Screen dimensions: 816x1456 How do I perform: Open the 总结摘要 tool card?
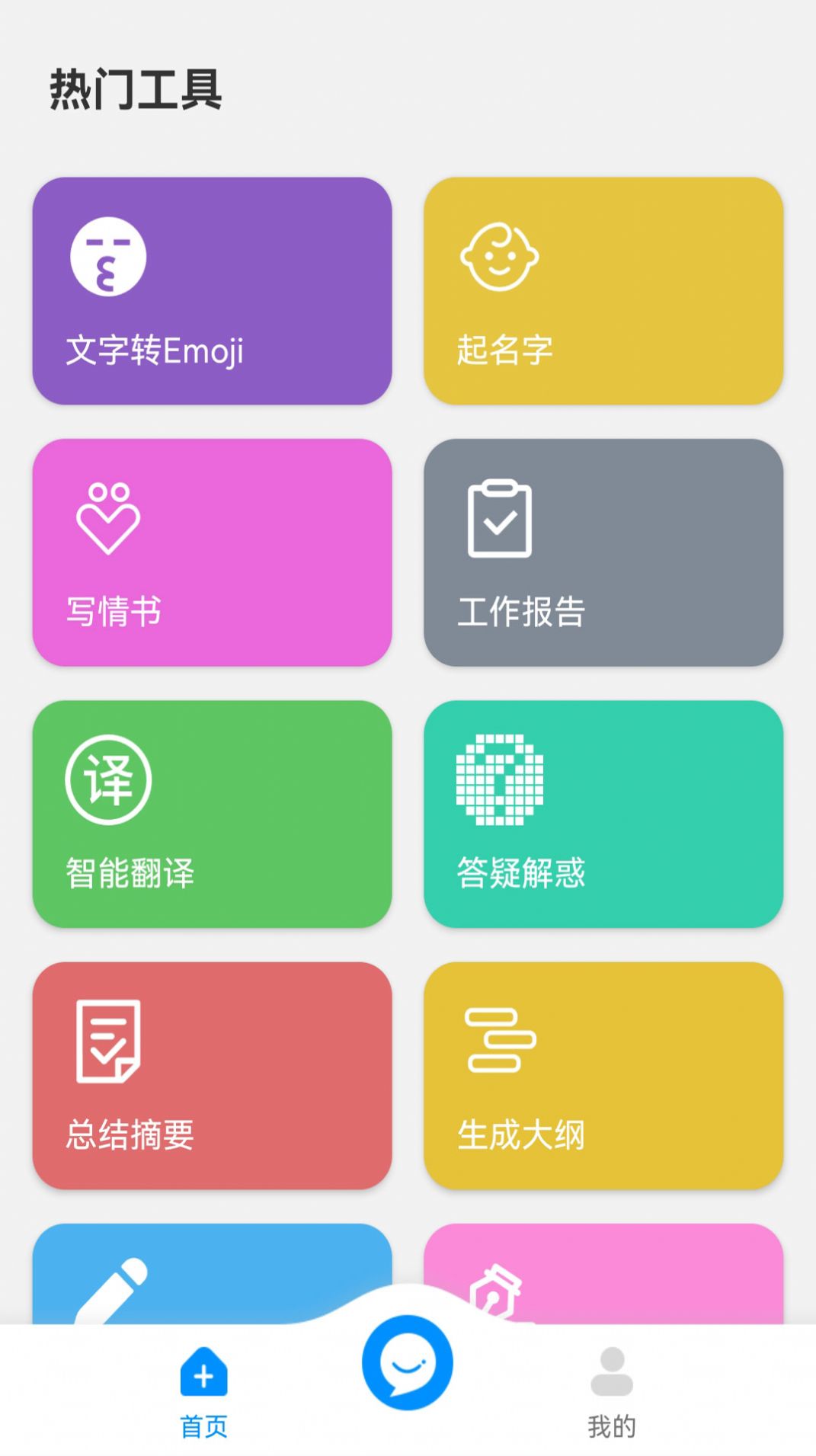pos(214,1080)
